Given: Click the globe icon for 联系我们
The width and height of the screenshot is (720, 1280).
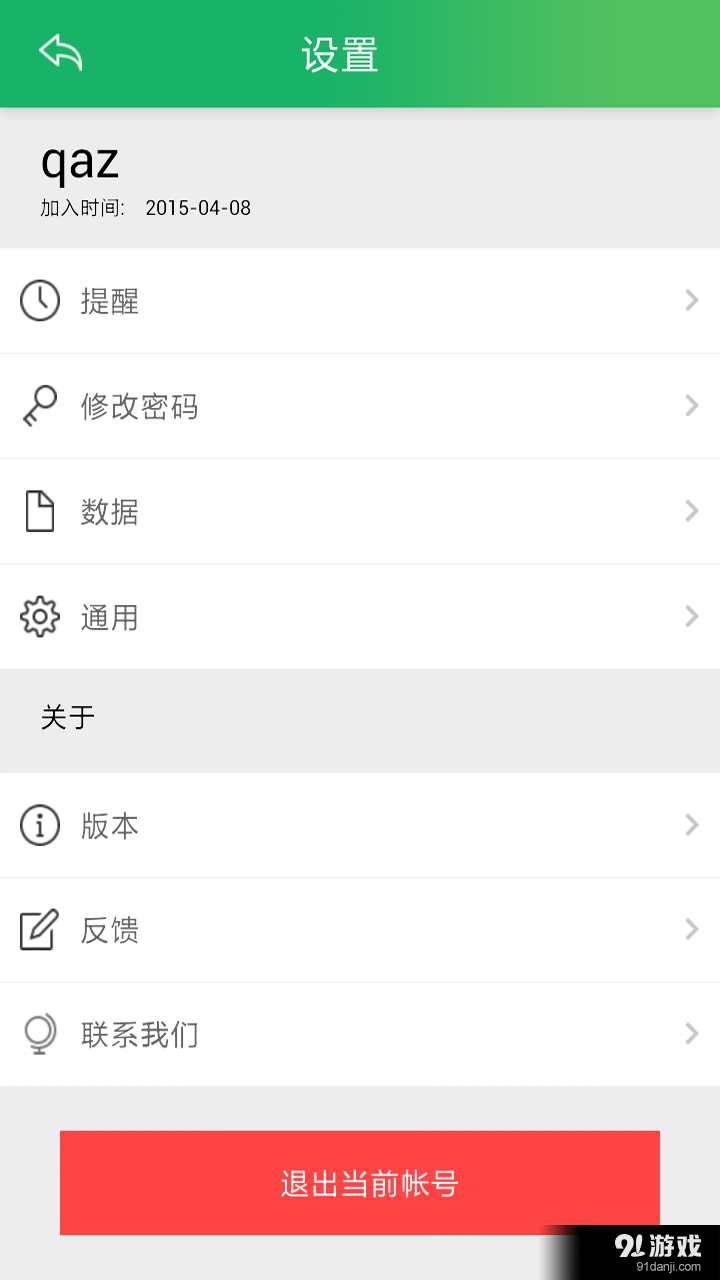Looking at the screenshot, I should 40,1034.
